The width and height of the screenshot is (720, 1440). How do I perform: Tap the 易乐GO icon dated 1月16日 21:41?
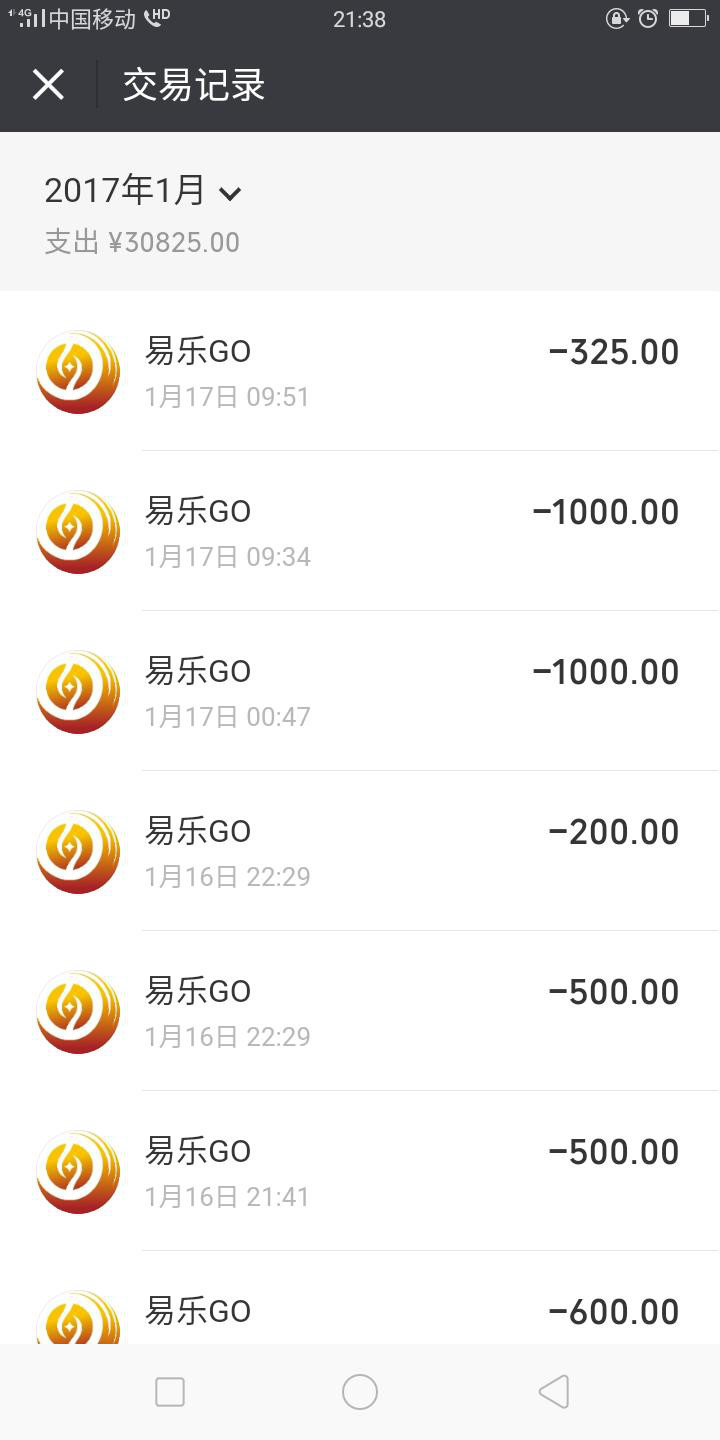[x=78, y=1171]
